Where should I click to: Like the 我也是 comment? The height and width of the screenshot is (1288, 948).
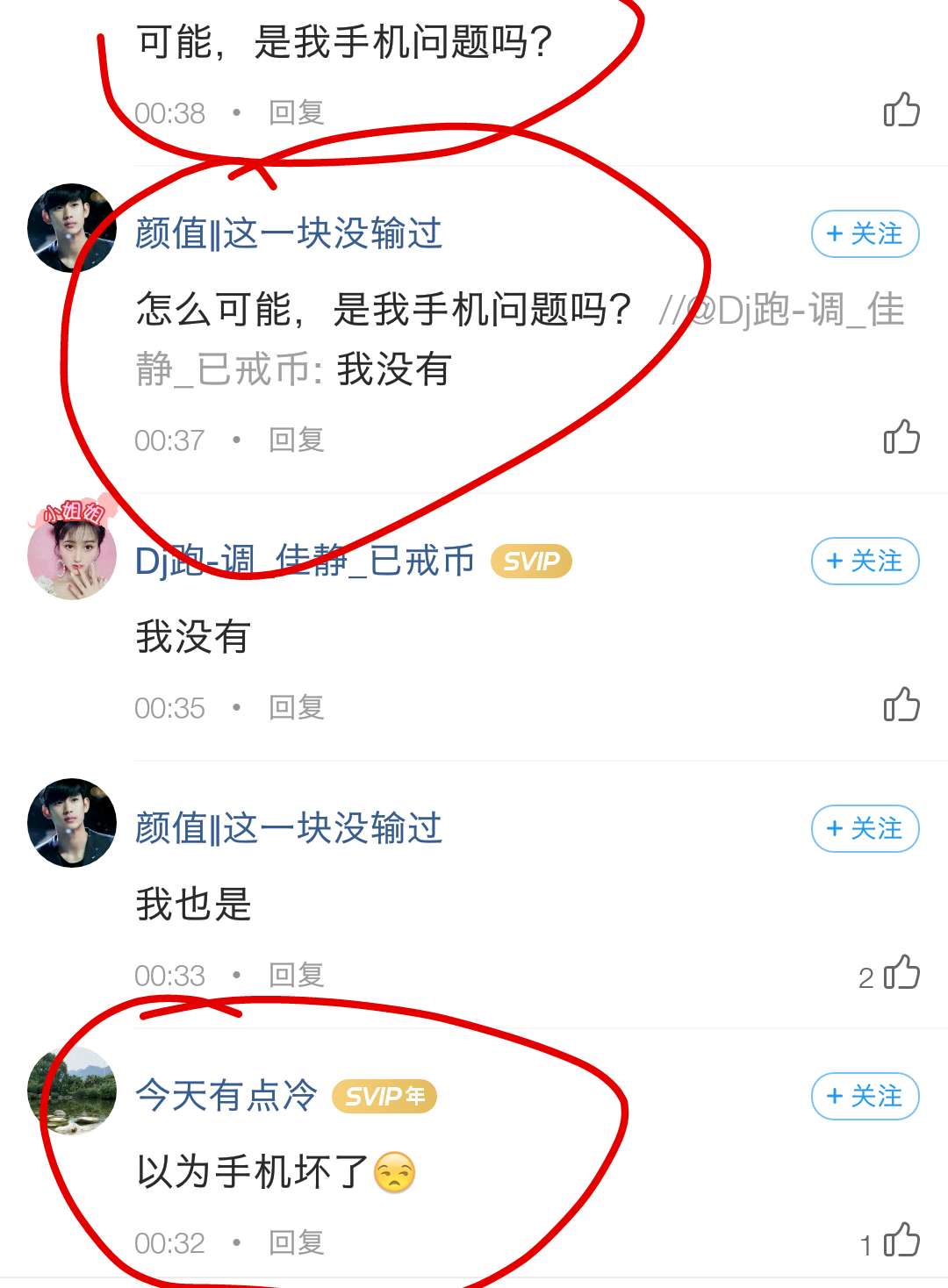[901, 973]
